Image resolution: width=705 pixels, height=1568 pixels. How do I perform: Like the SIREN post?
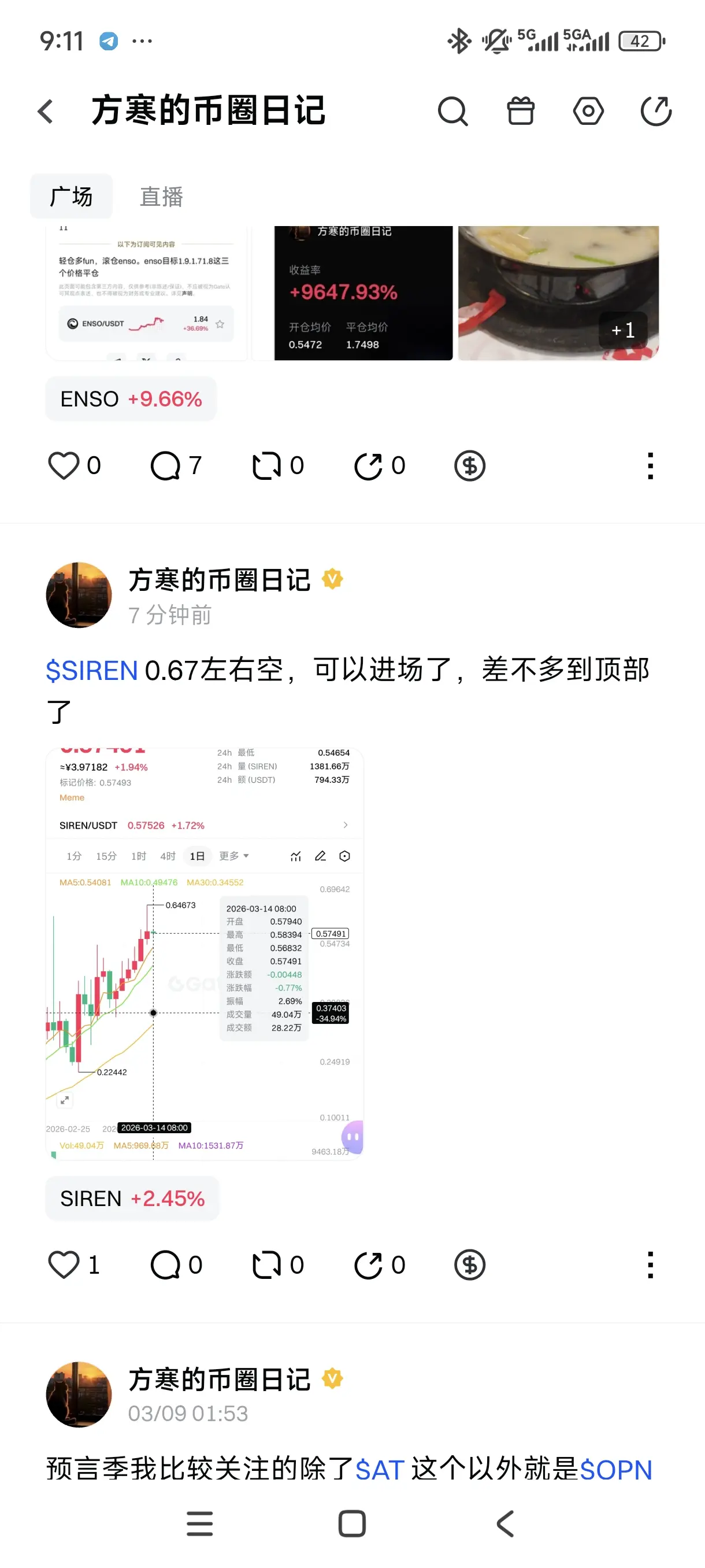pos(64,1265)
